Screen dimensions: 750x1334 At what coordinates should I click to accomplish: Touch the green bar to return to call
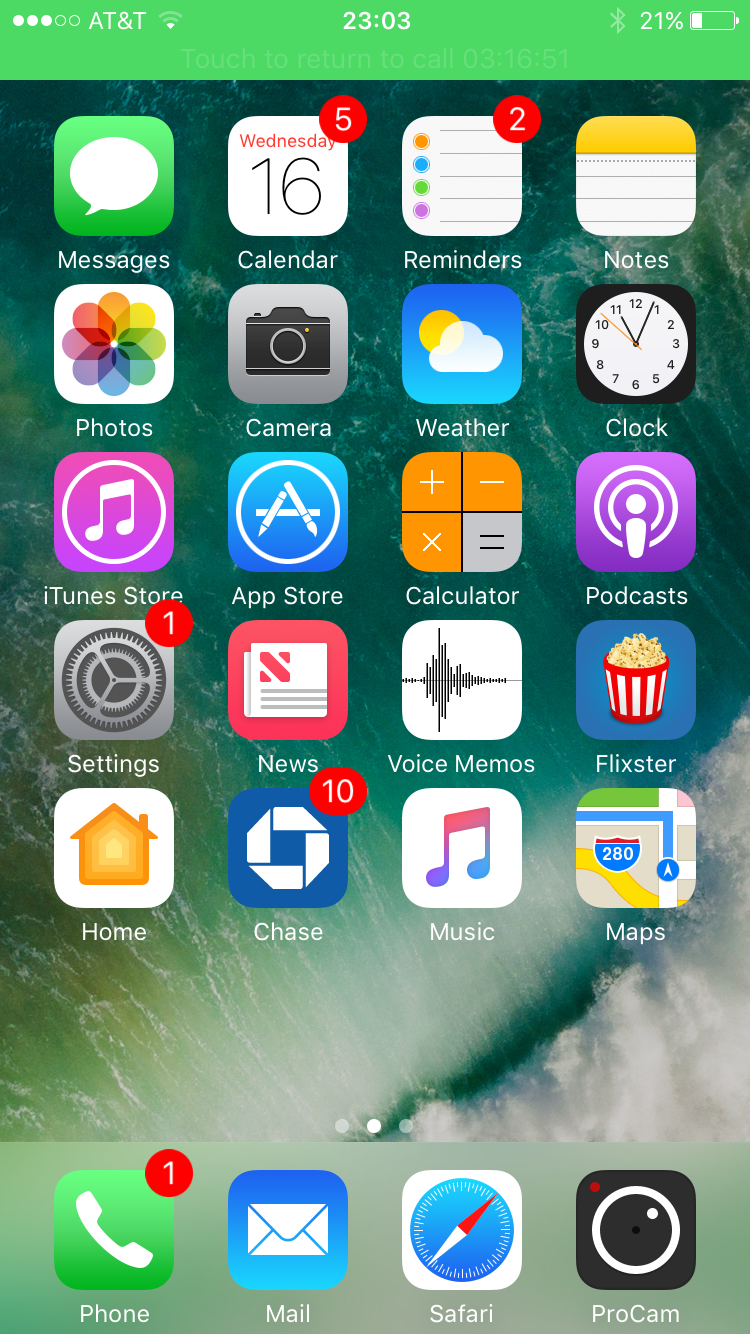(x=375, y=58)
